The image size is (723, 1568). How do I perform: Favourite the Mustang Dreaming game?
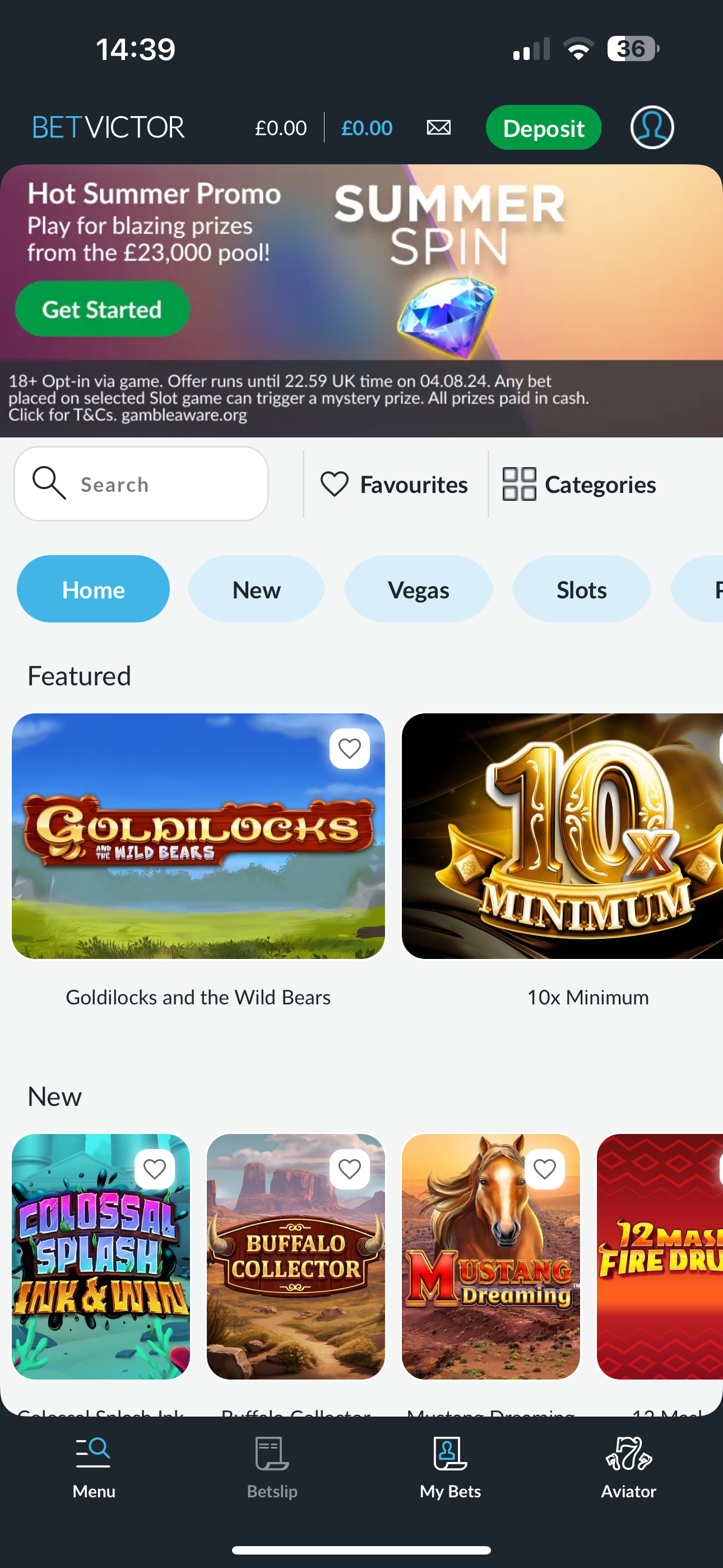[x=545, y=1168]
